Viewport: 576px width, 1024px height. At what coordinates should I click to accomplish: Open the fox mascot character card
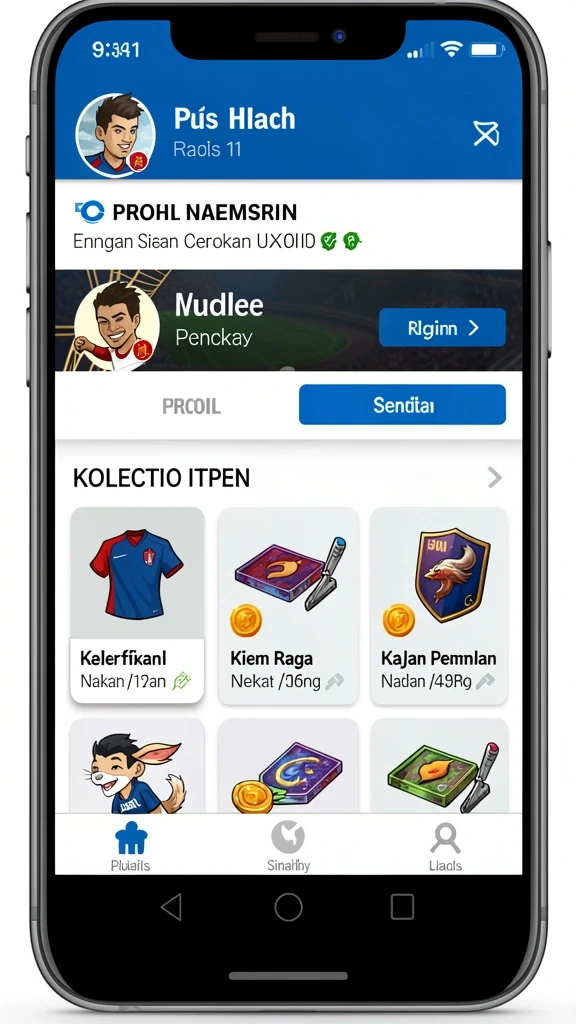tap(137, 767)
